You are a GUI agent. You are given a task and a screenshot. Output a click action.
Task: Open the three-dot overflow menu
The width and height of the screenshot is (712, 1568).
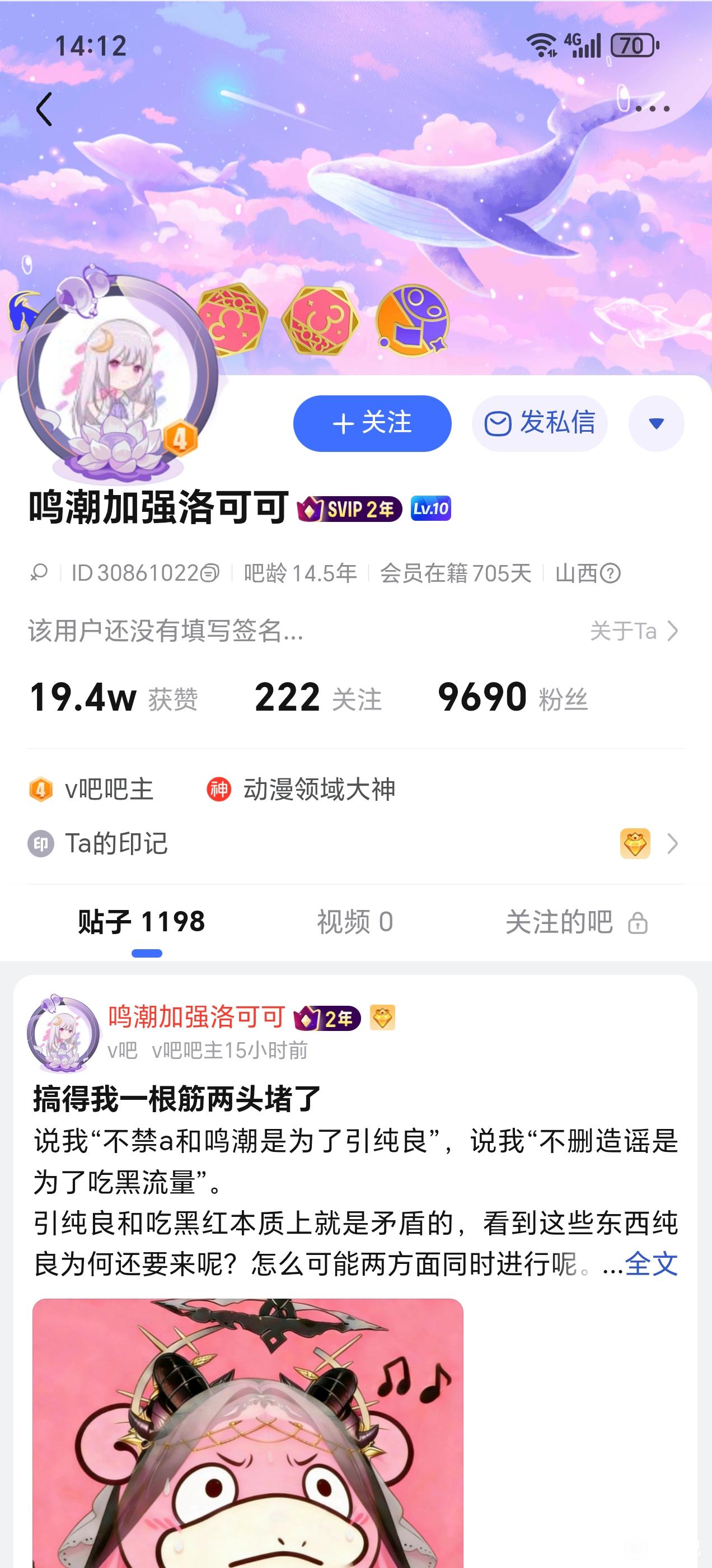(652, 109)
